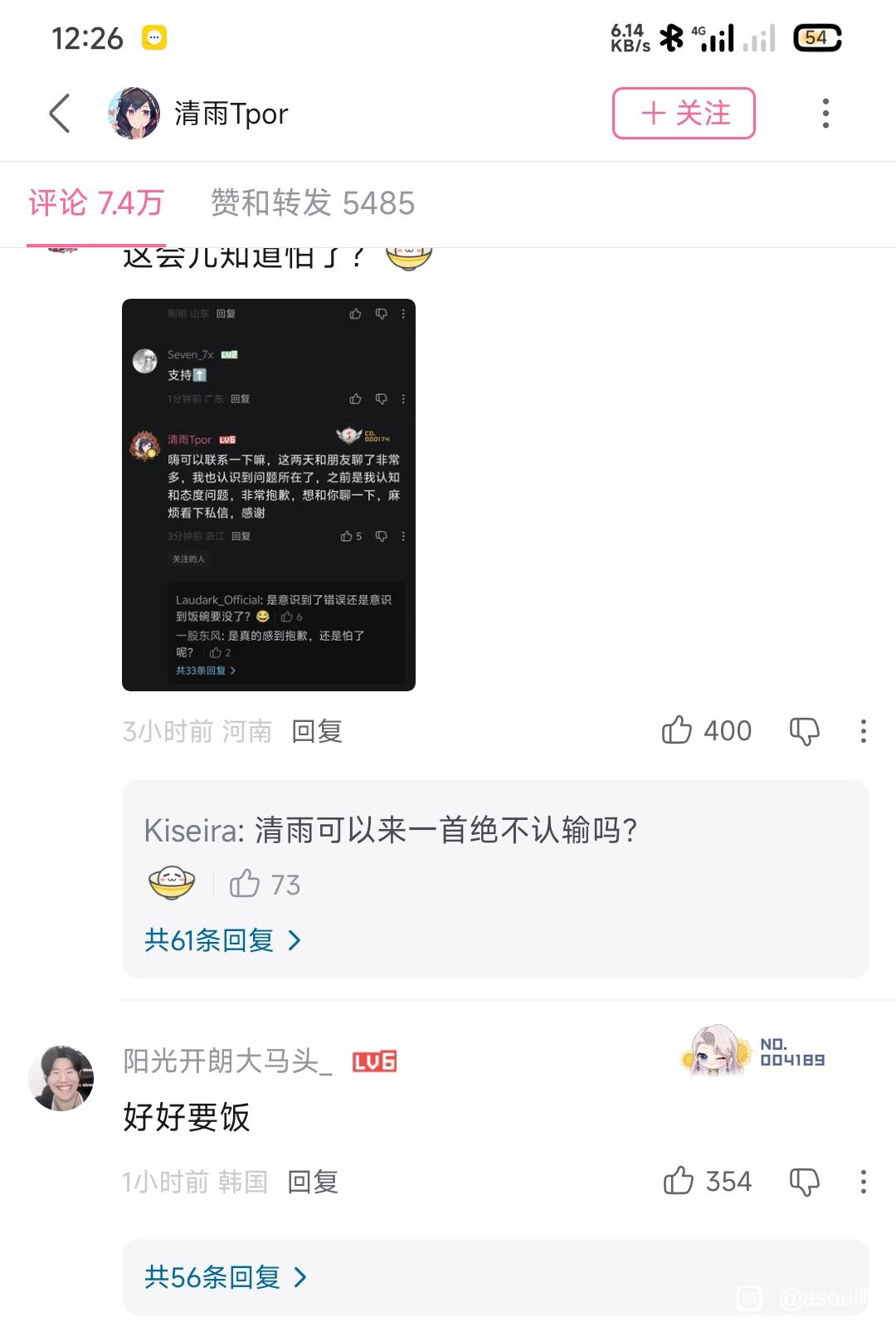
Task: Open more options on 好好要饭 comment
Action: coord(863,1182)
